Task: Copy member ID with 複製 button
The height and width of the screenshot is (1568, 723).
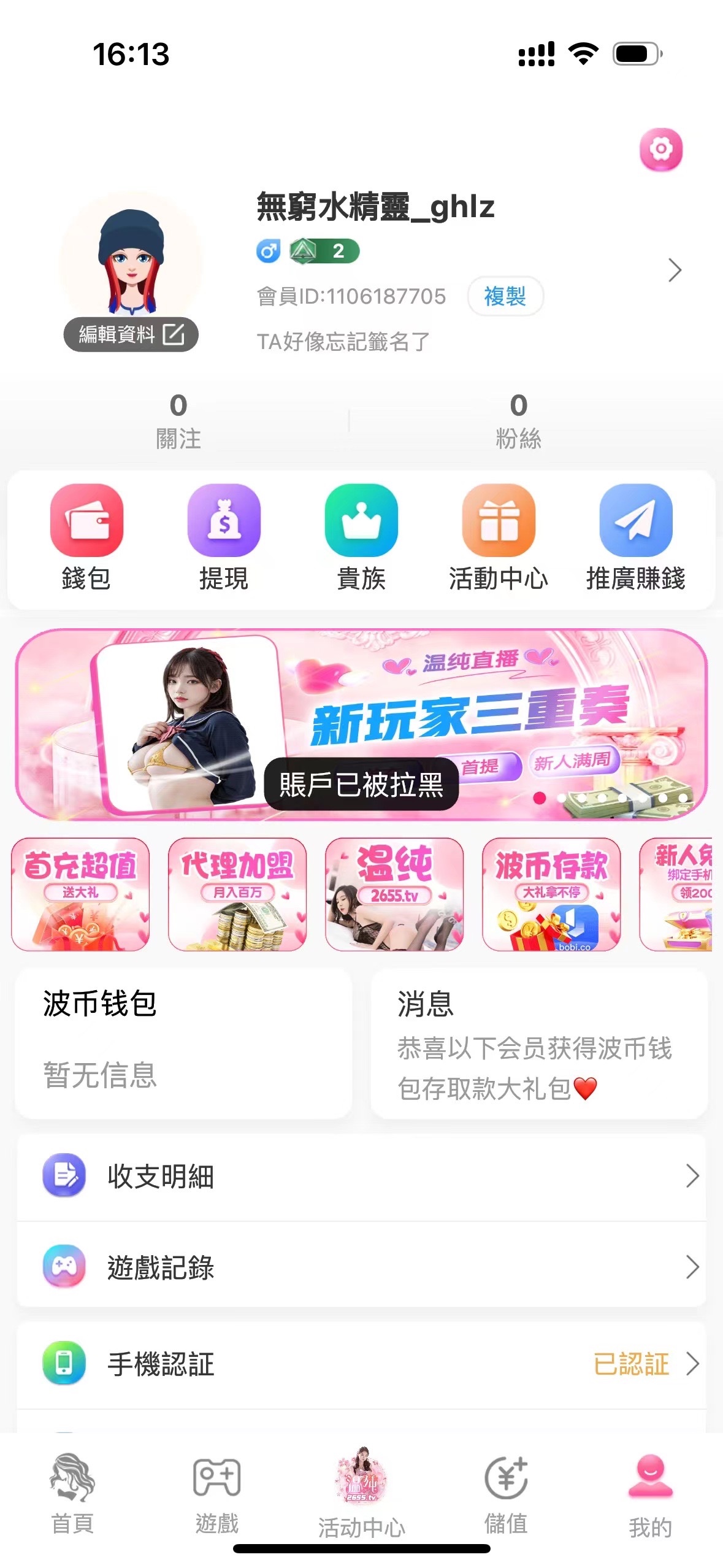Action: tap(505, 296)
